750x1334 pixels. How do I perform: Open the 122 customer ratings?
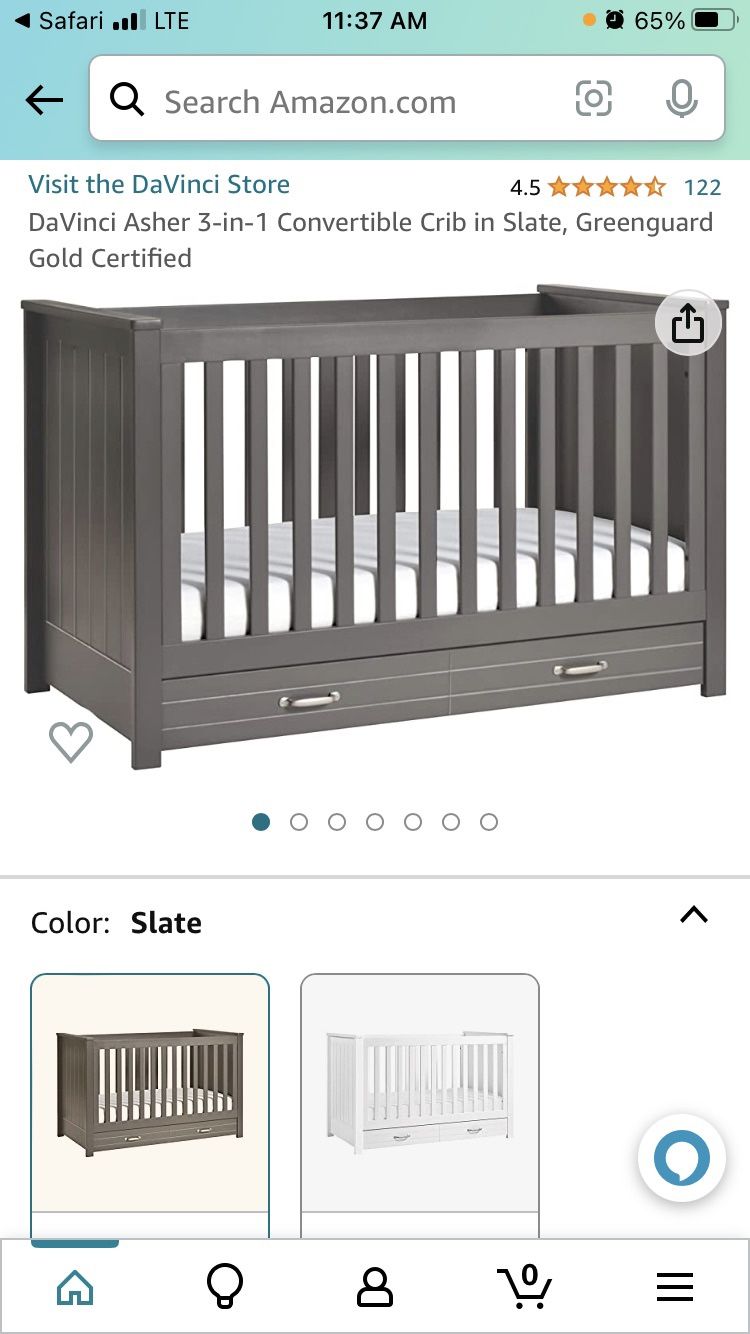pyautogui.click(x=702, y=187)
